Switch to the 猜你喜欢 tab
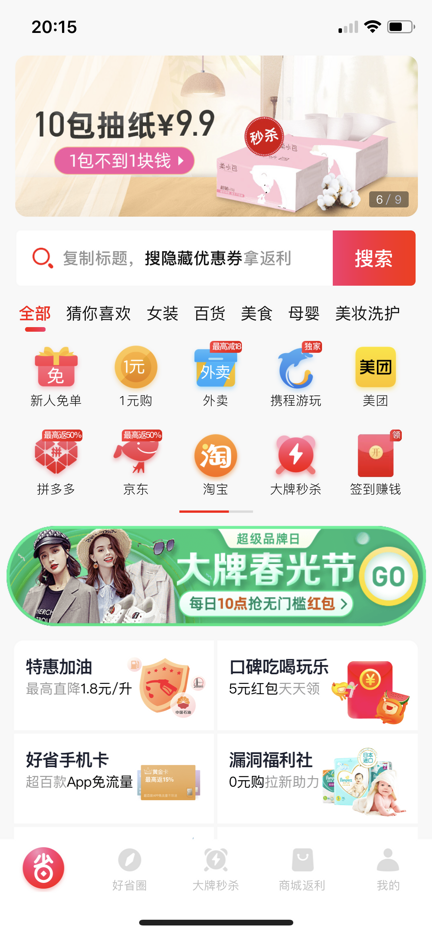This screenshot has height=935, width=432. tap(98, 314)
